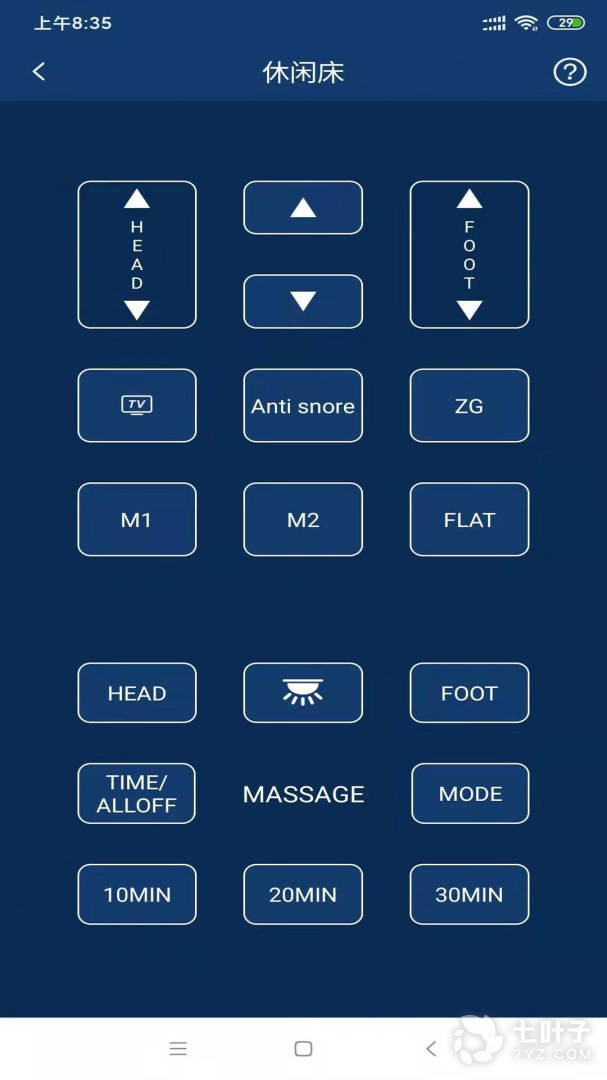Viewport: 607px width, 1080px height.
Task: Start the HEAD massage
Action: point(137,693)
